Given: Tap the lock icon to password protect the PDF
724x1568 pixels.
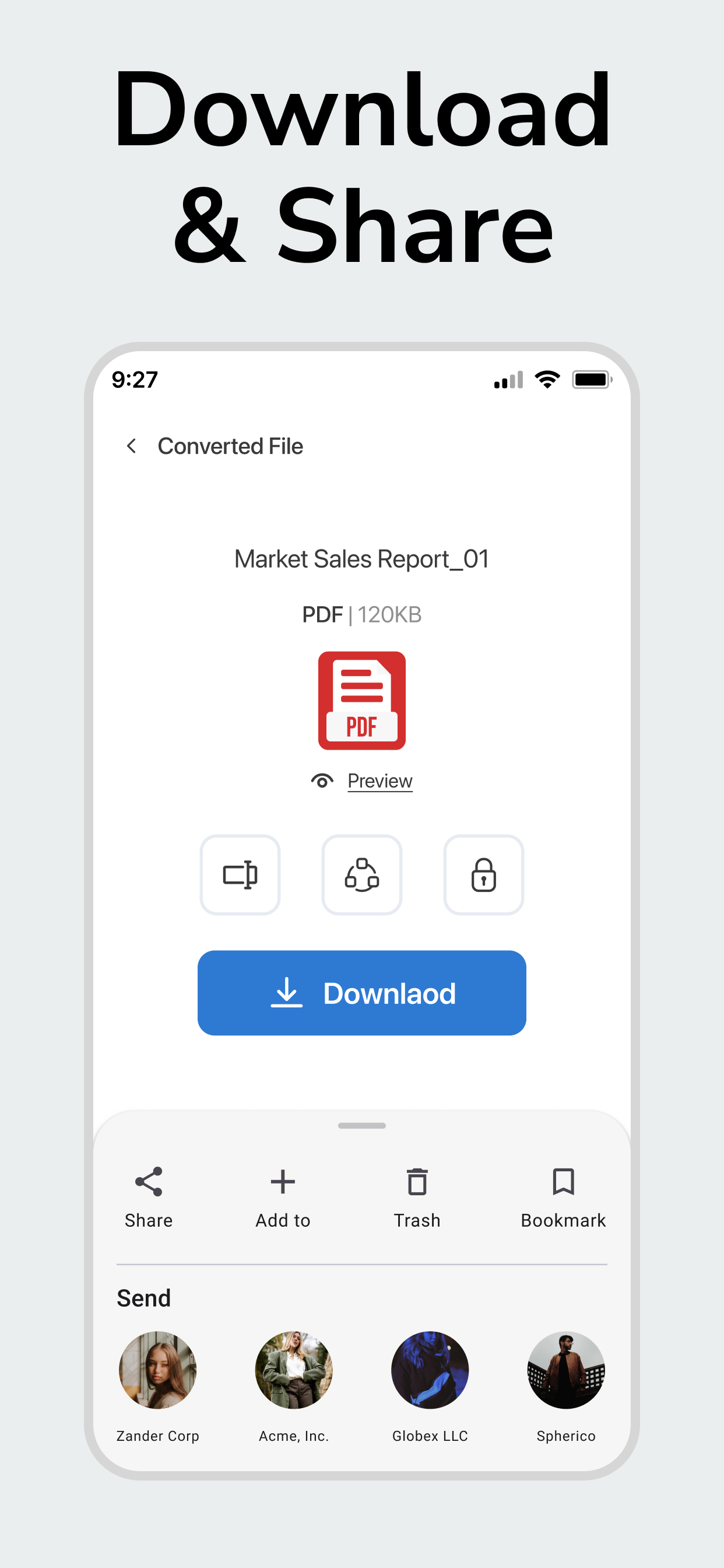Looking at the screenshot, I should coord(483,874).
